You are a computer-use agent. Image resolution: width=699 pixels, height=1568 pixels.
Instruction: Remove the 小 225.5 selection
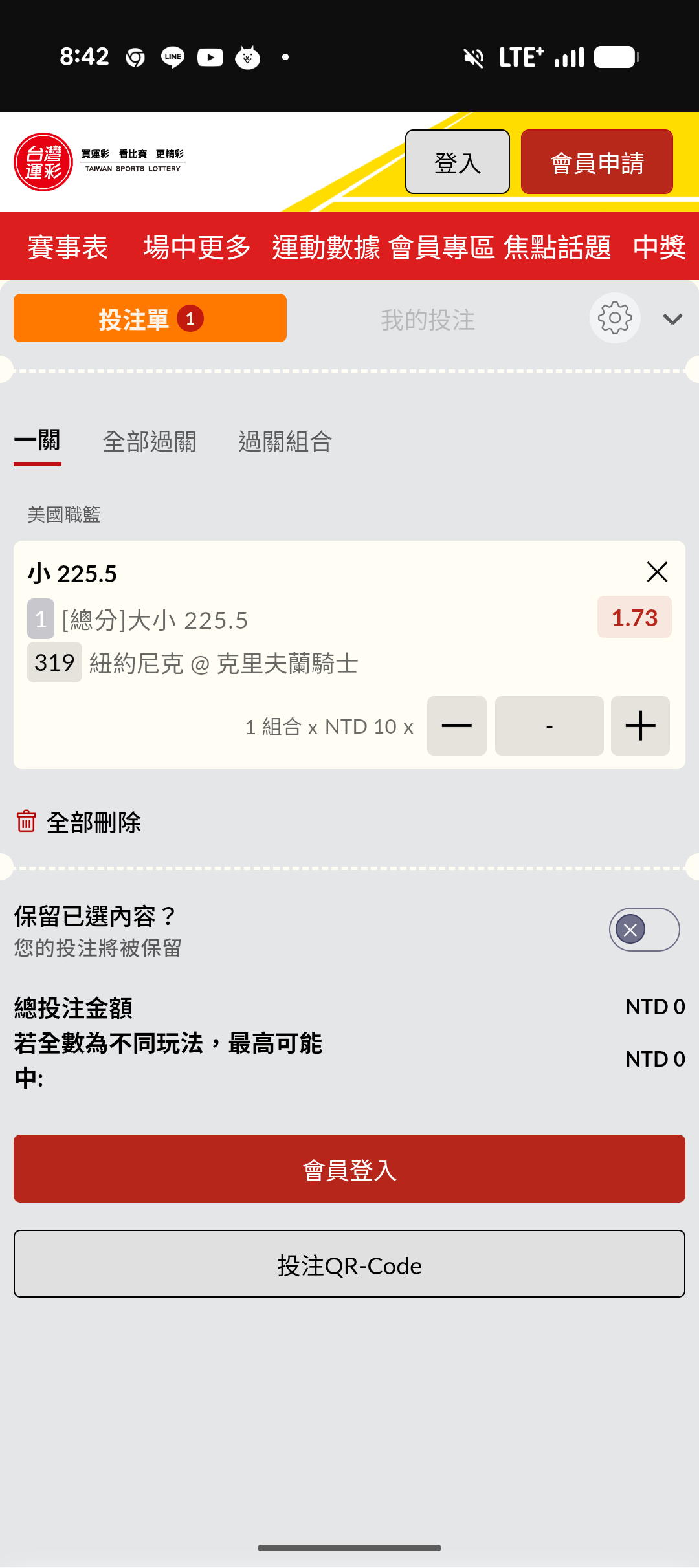[657, 572]
